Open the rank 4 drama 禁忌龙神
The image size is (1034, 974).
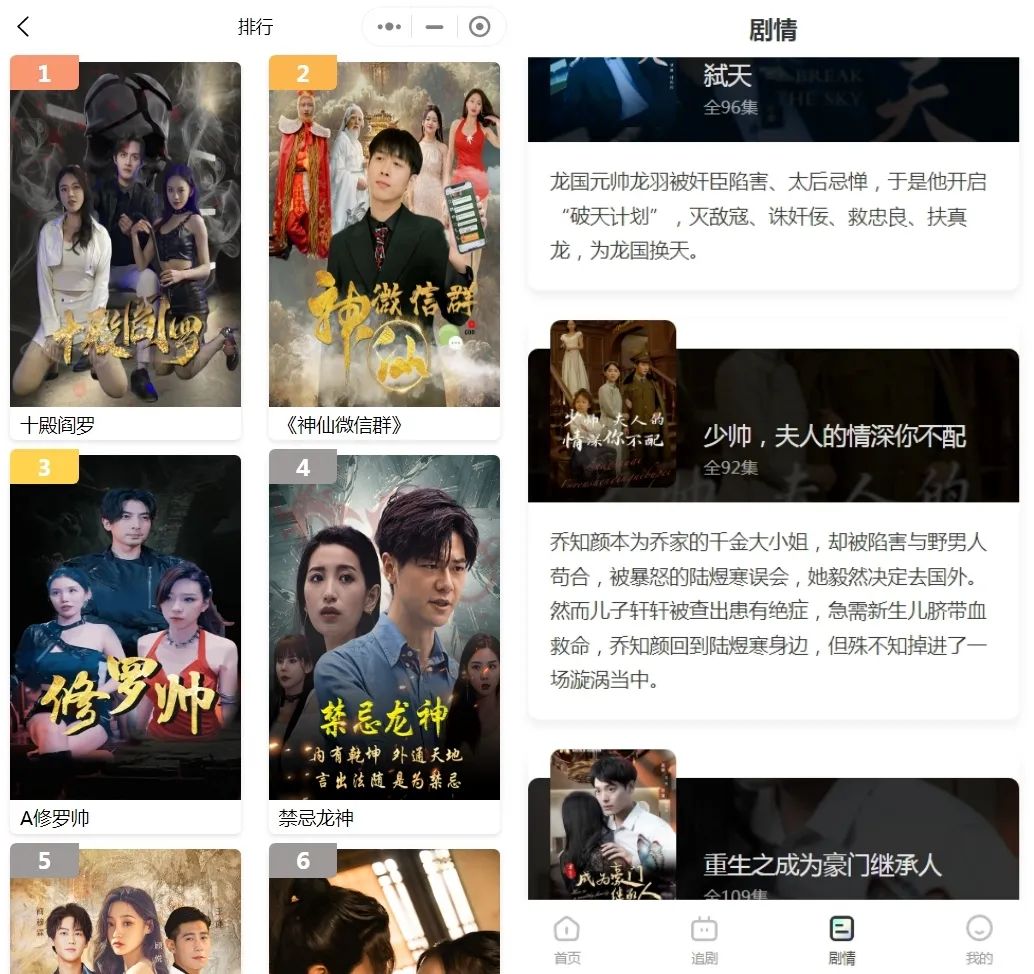[384, 628]
